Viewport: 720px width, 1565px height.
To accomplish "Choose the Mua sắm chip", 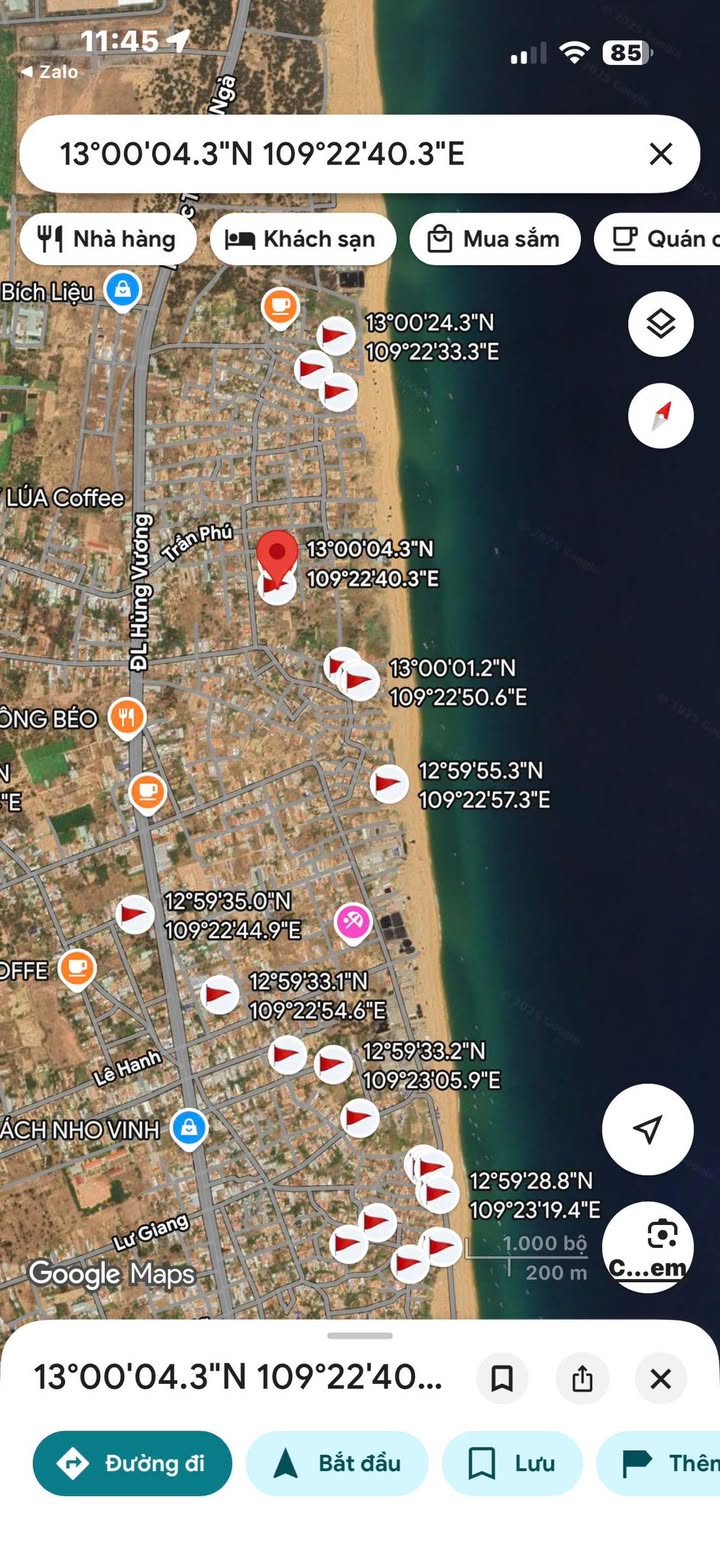I will point(495,239).
